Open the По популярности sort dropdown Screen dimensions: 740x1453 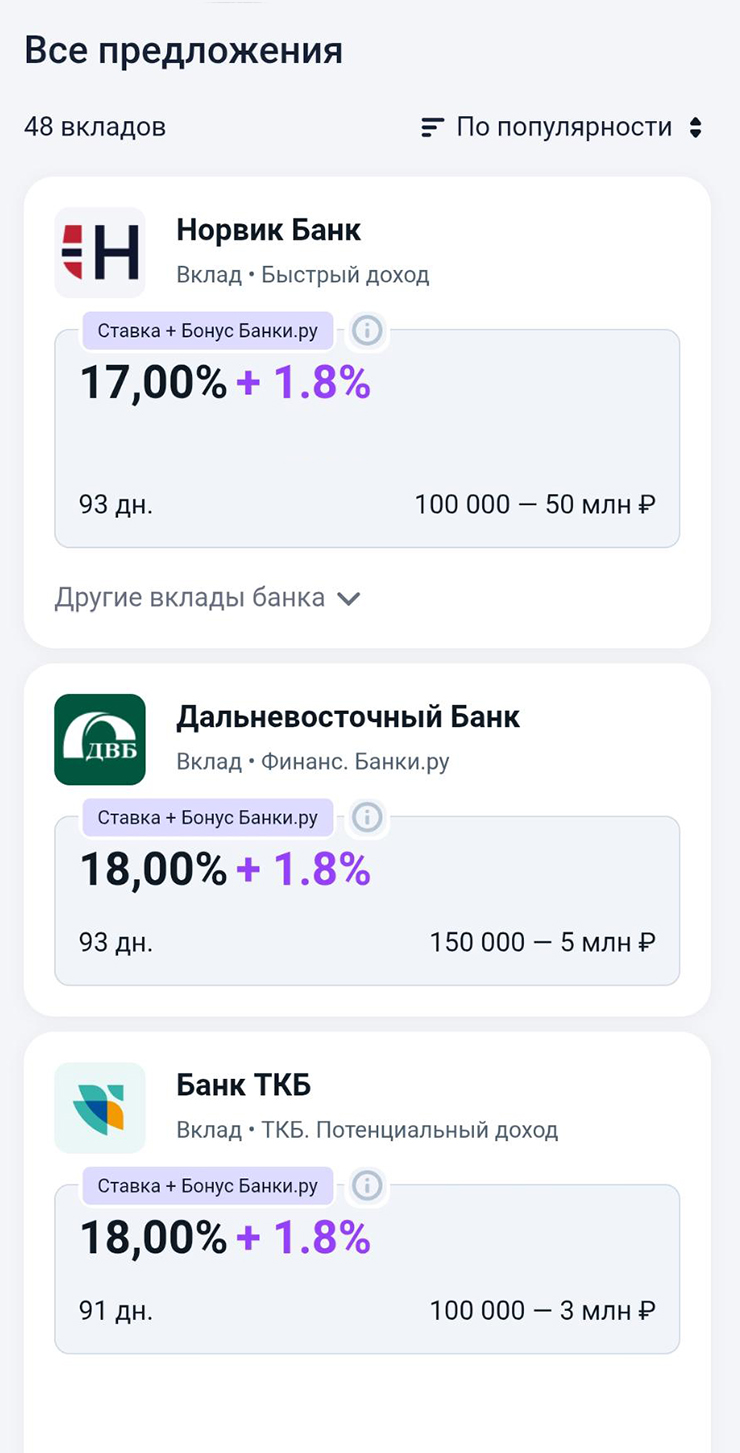(x=562, y=128)
